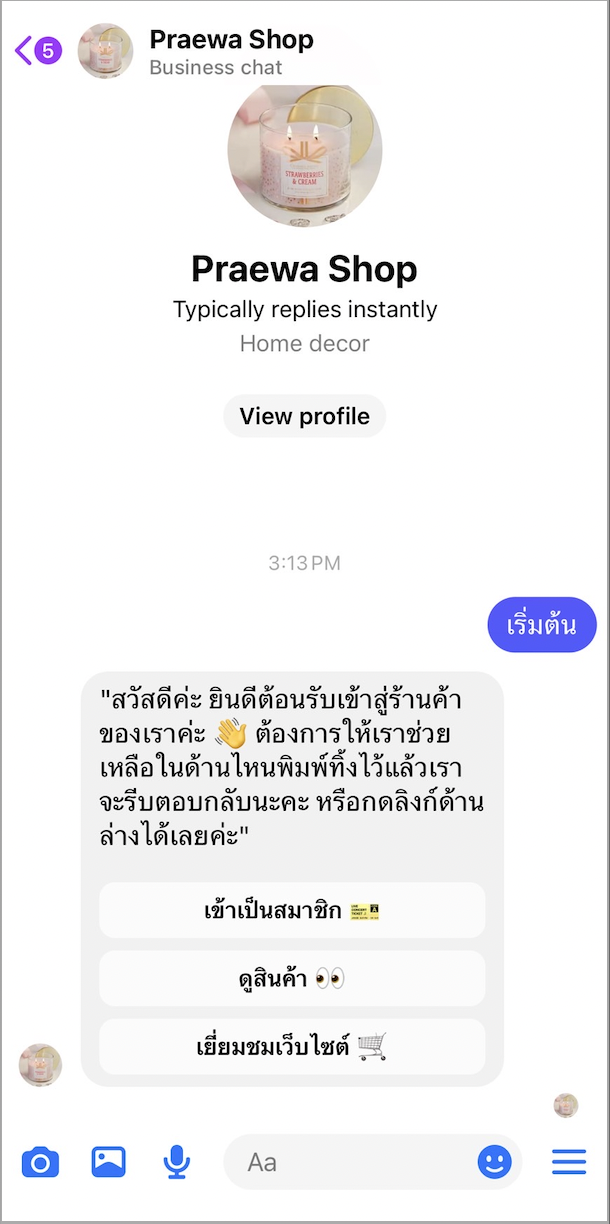Image resolution: width=610 pixels, height=1224 pixels.
Task: Record a voice message with the microphone
Action: (177, 1162)
